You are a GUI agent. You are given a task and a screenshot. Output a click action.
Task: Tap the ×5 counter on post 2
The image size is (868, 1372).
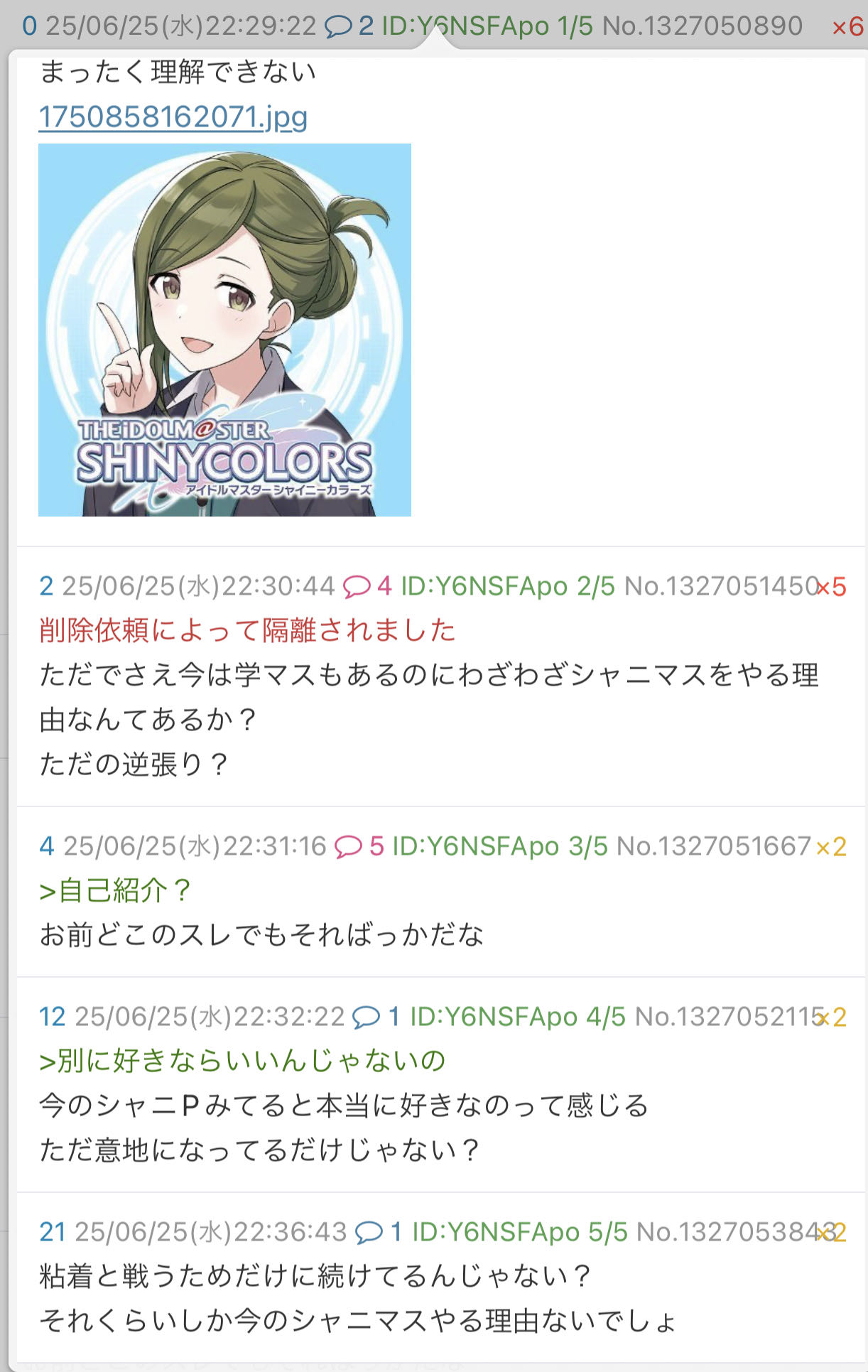pyautogui.click(x=832, y=587)
